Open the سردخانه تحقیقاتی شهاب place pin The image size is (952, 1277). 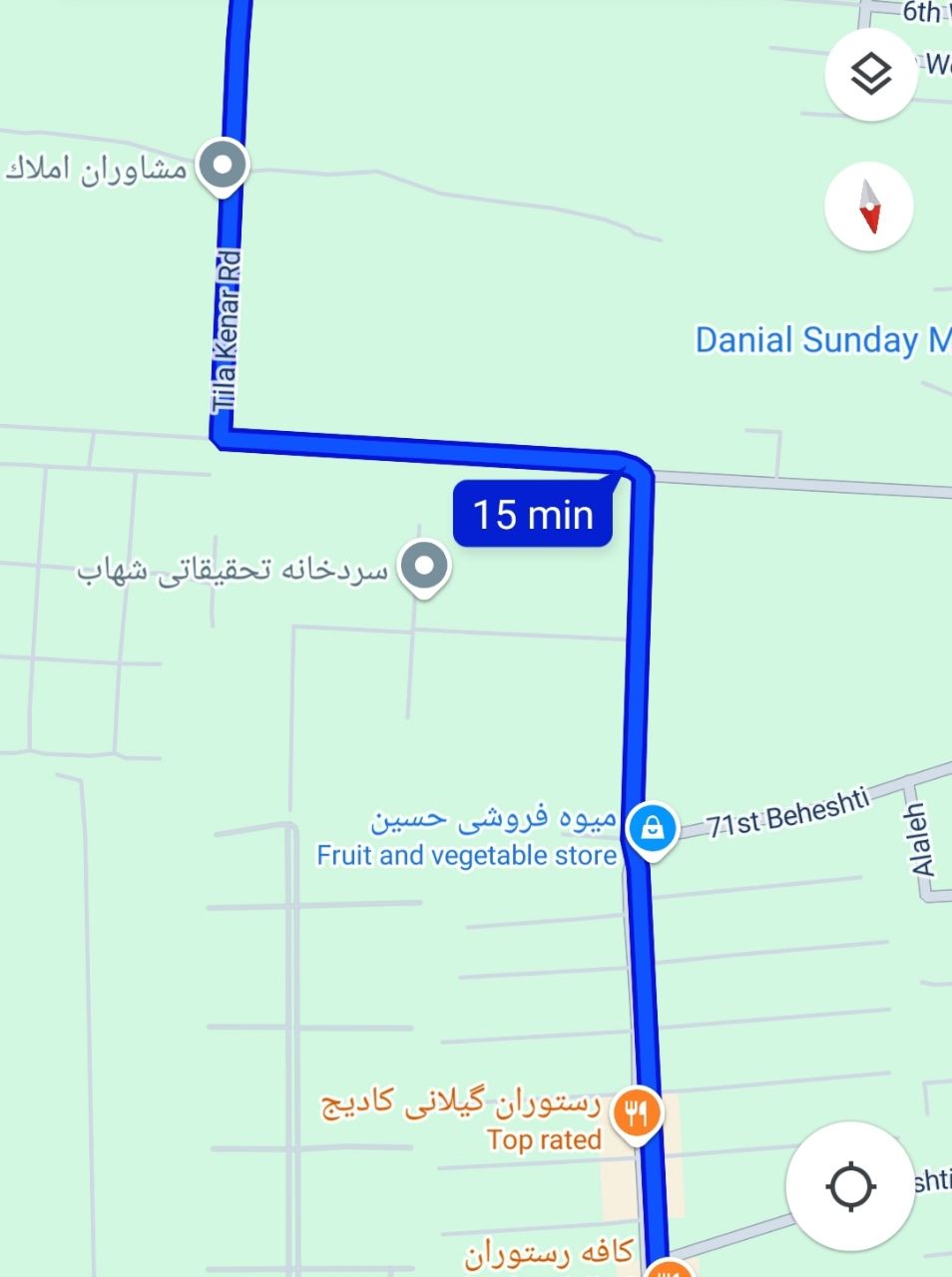(424, 566)
